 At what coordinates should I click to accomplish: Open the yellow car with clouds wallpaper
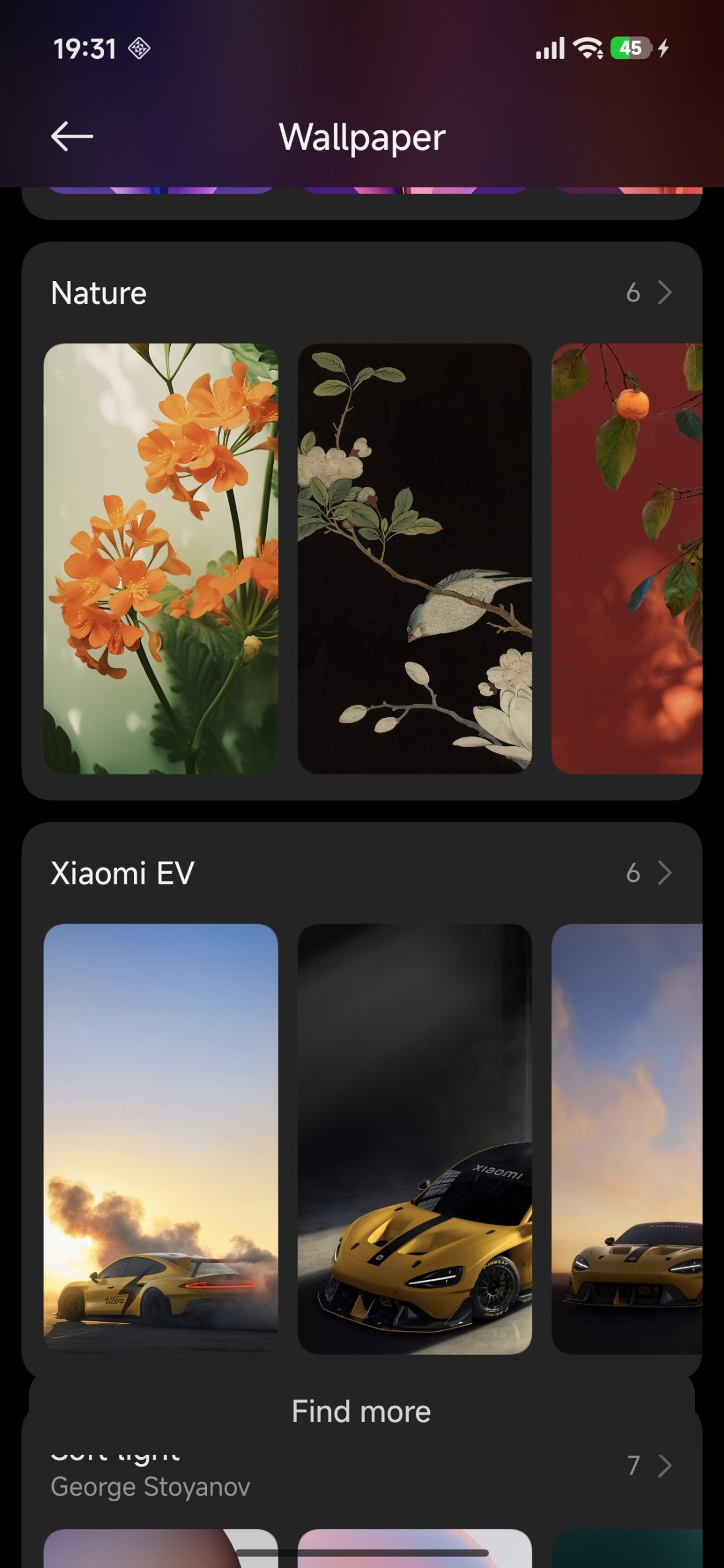coord(627,1138)
